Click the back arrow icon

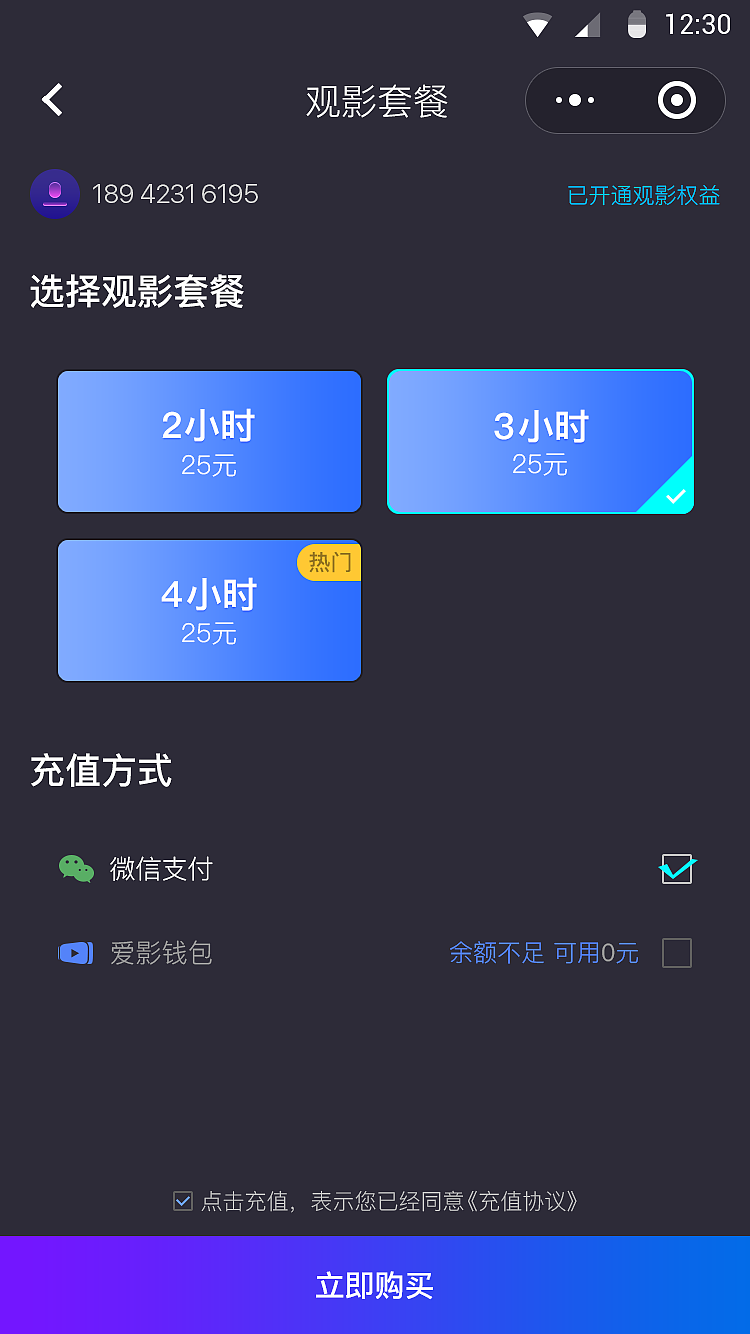click(51, 100)
